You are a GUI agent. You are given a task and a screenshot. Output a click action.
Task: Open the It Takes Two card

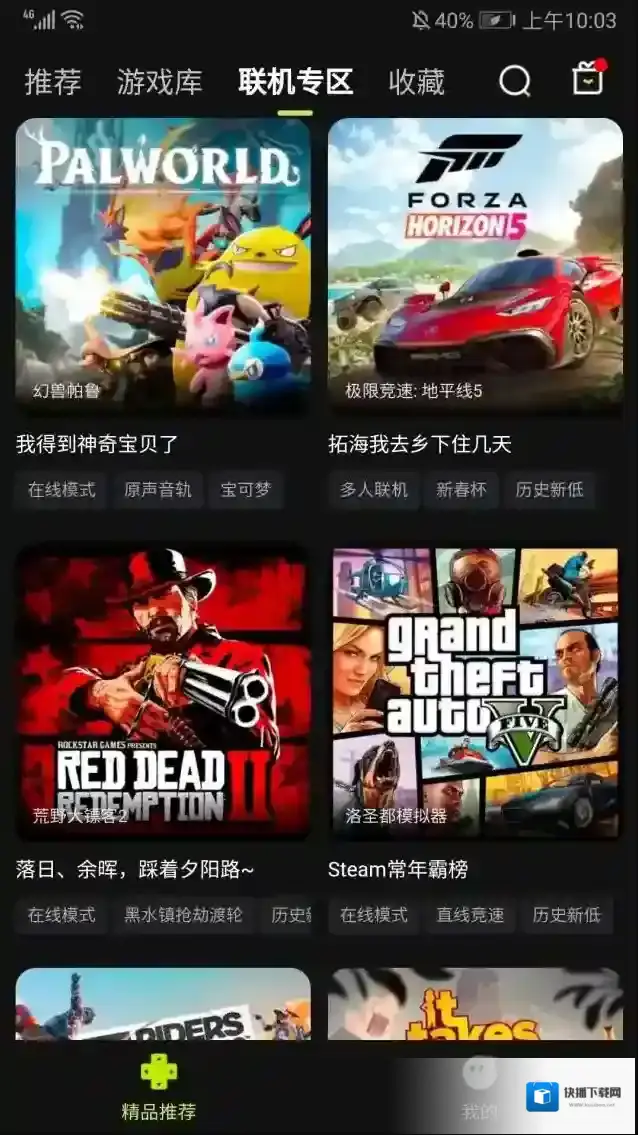pyautogui.click(x=475, y=1005)
